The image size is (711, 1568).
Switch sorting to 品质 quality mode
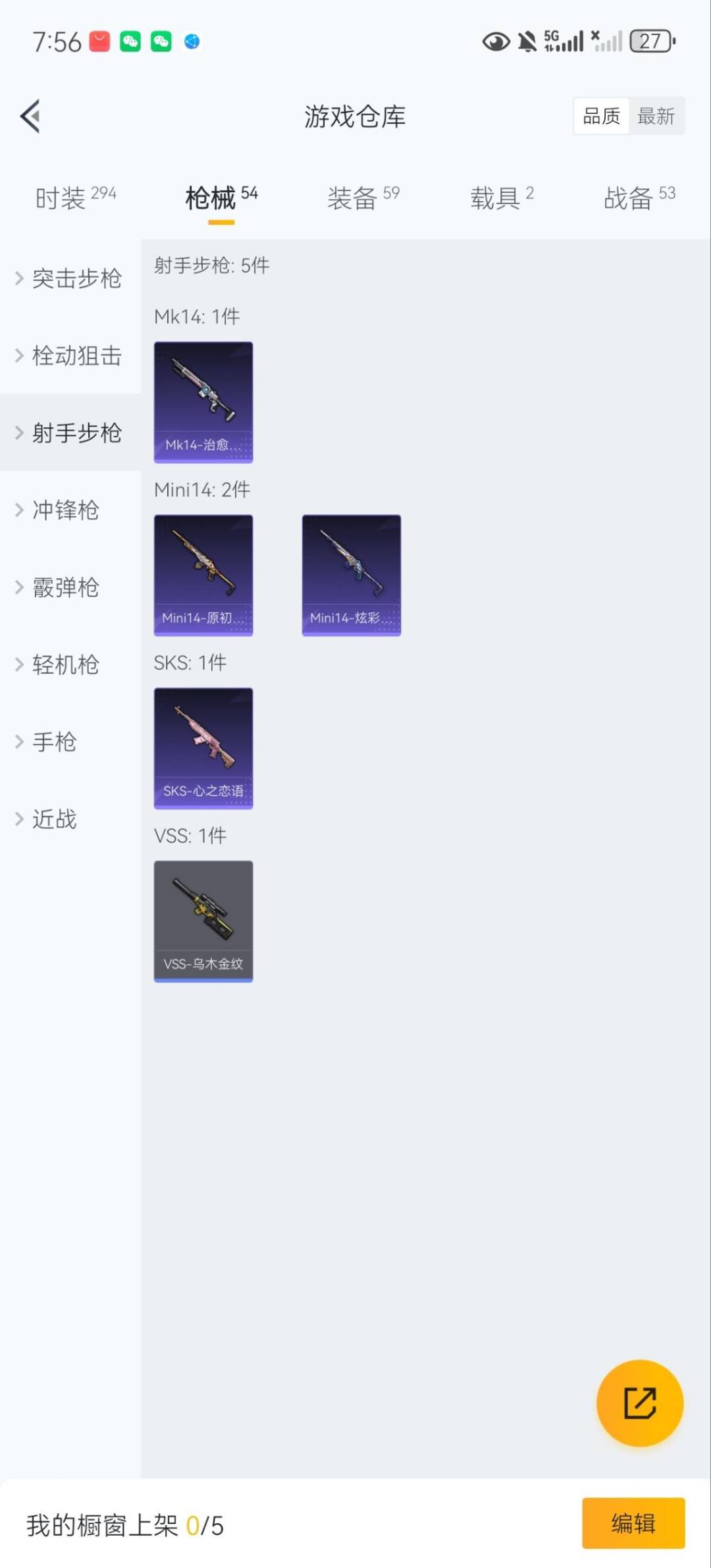pos(600,116)
